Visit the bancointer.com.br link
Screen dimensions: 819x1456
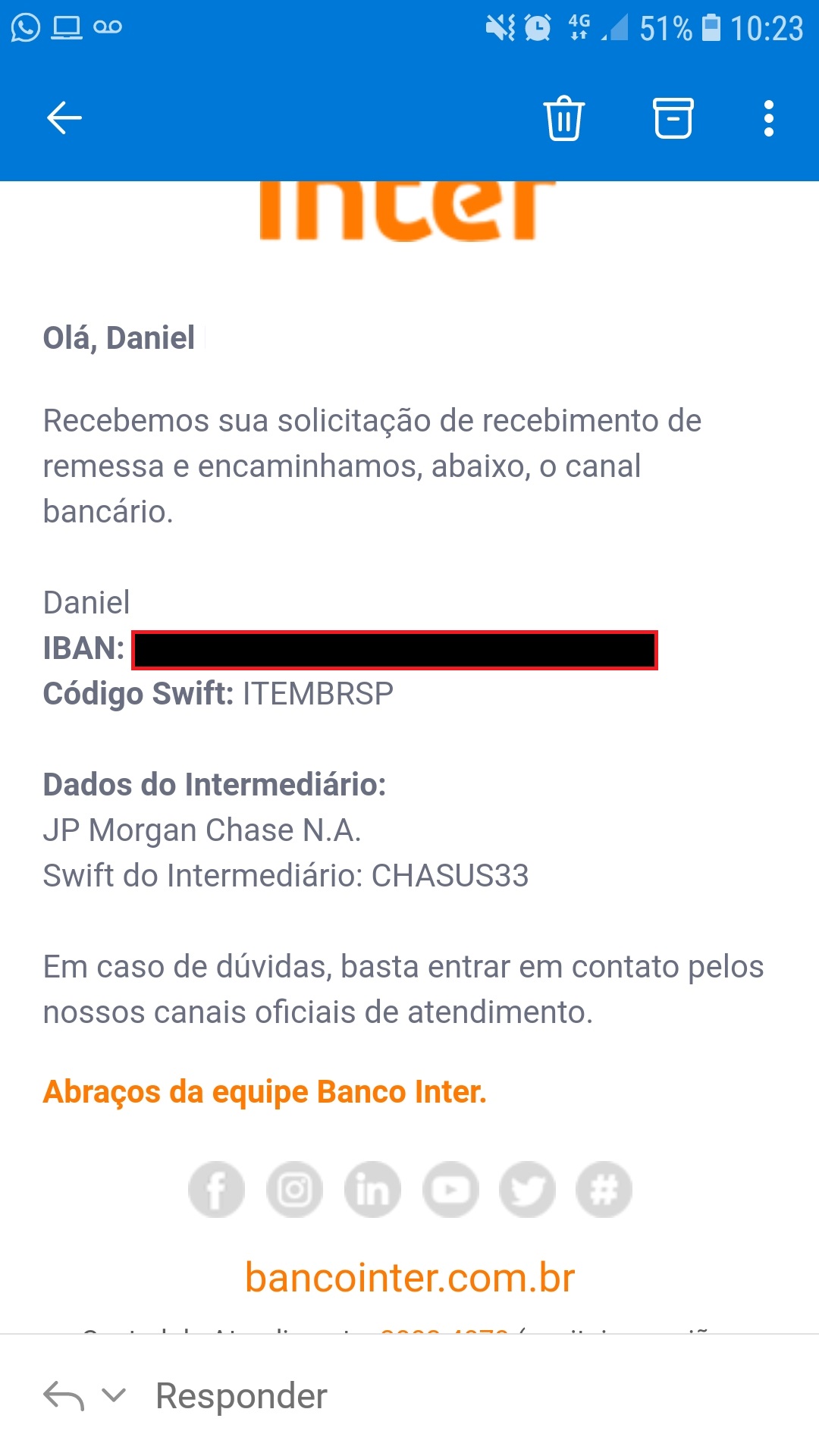tap(409, 1279)
